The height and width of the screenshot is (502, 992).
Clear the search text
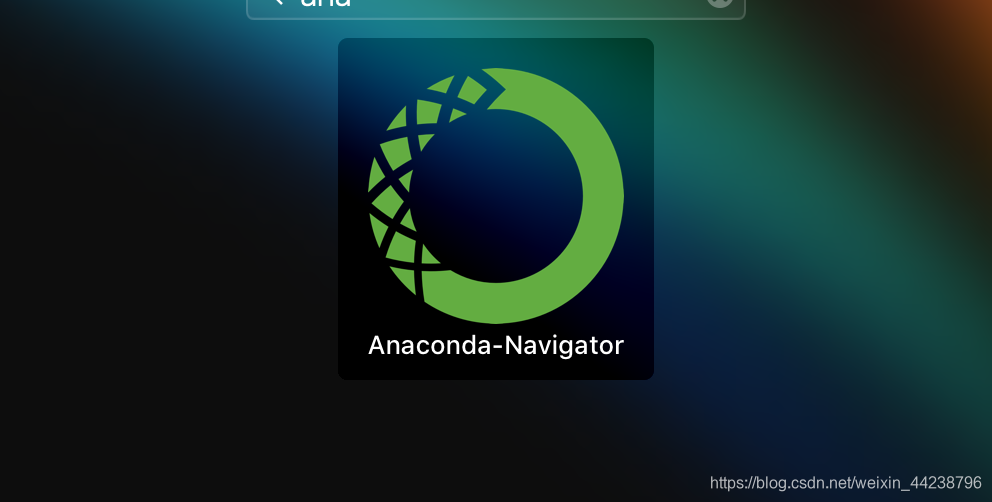(720, 3)
